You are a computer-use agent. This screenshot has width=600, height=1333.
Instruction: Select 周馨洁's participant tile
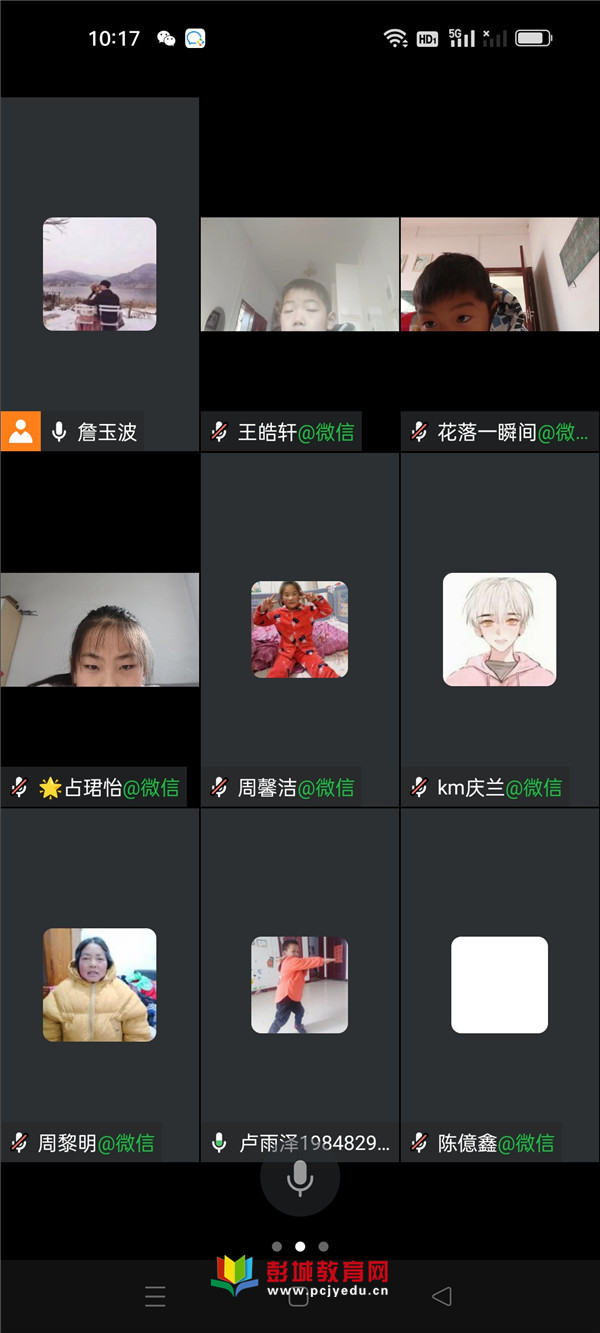(299, 629)
